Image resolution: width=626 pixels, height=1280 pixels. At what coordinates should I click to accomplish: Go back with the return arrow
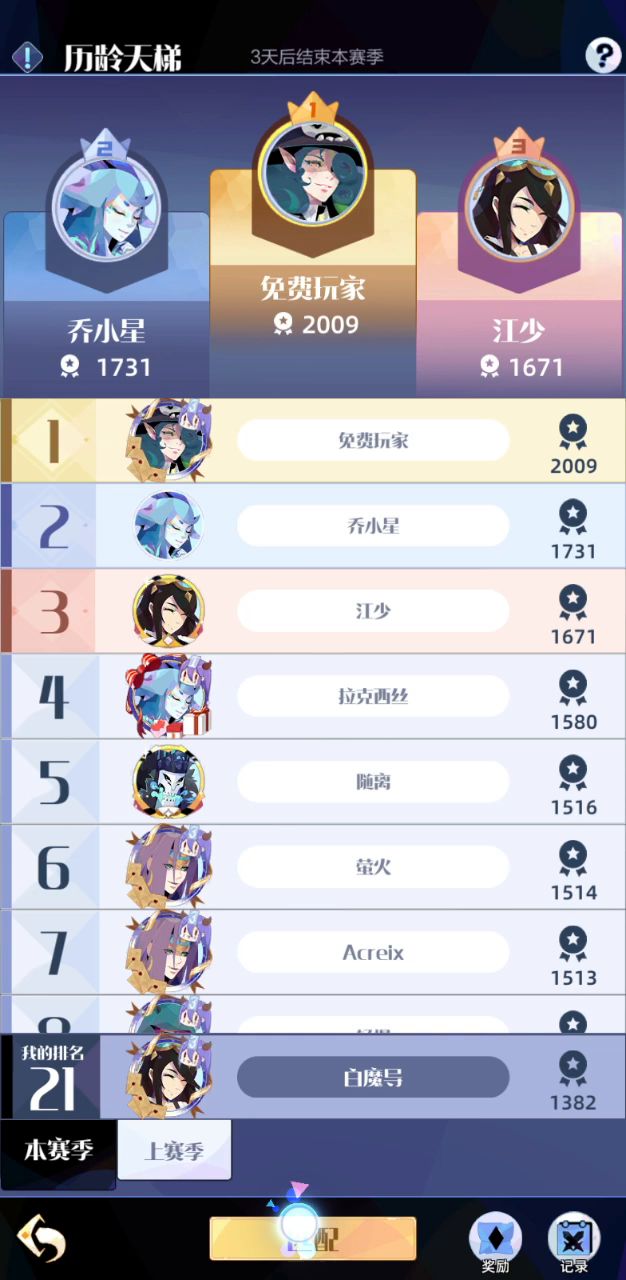tap(42, 1238)
